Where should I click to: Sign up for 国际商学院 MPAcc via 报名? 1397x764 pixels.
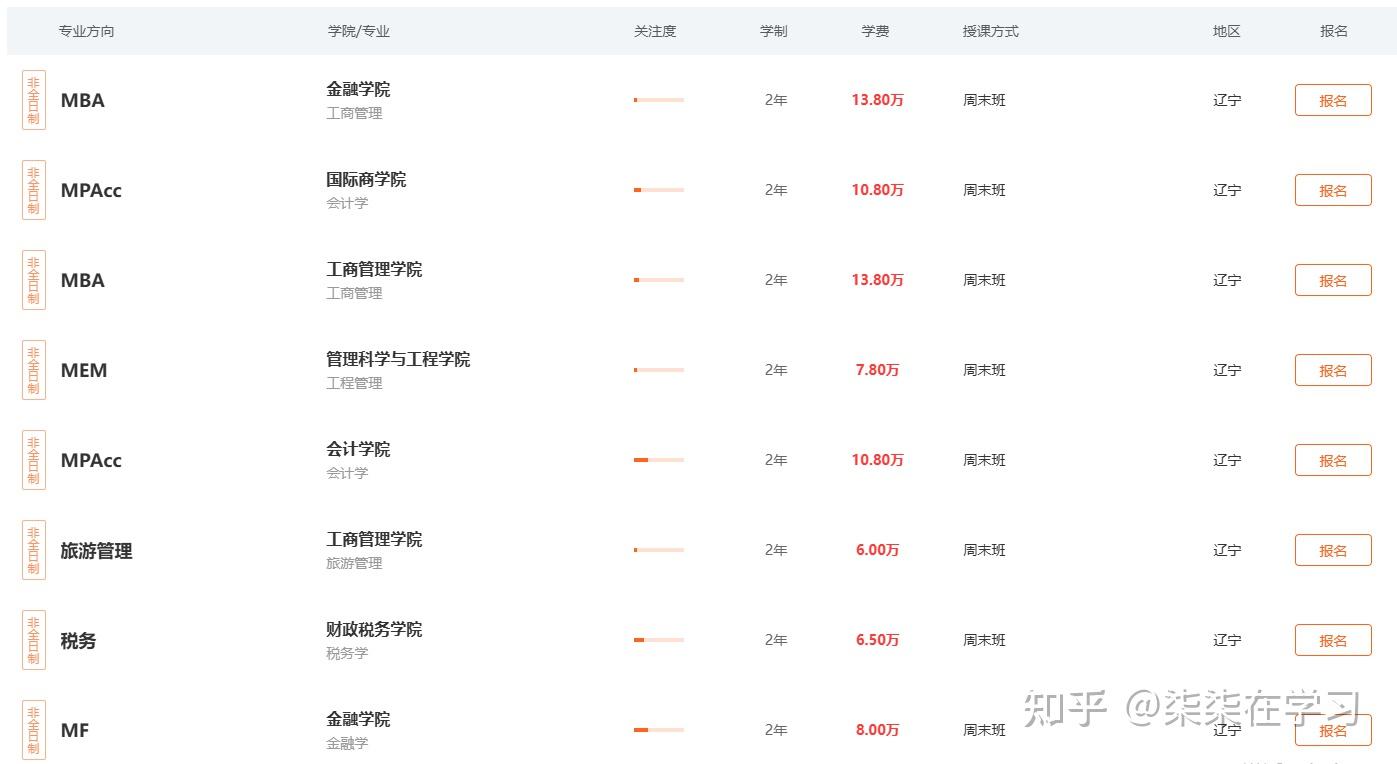[x=1333, y=190]
